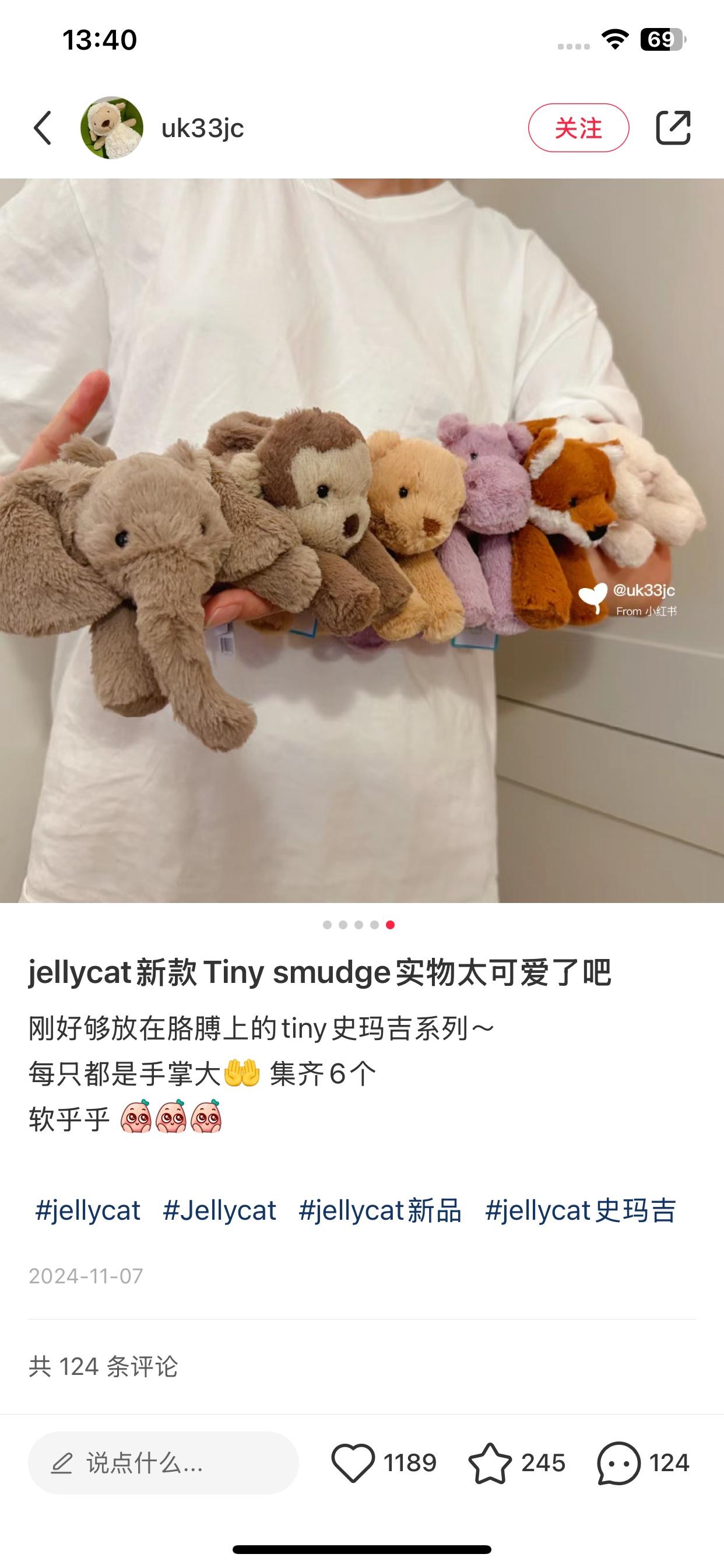This screenshot has height=1568, width=724.
Task: Save this post with the star
Action: point(490,1462)
